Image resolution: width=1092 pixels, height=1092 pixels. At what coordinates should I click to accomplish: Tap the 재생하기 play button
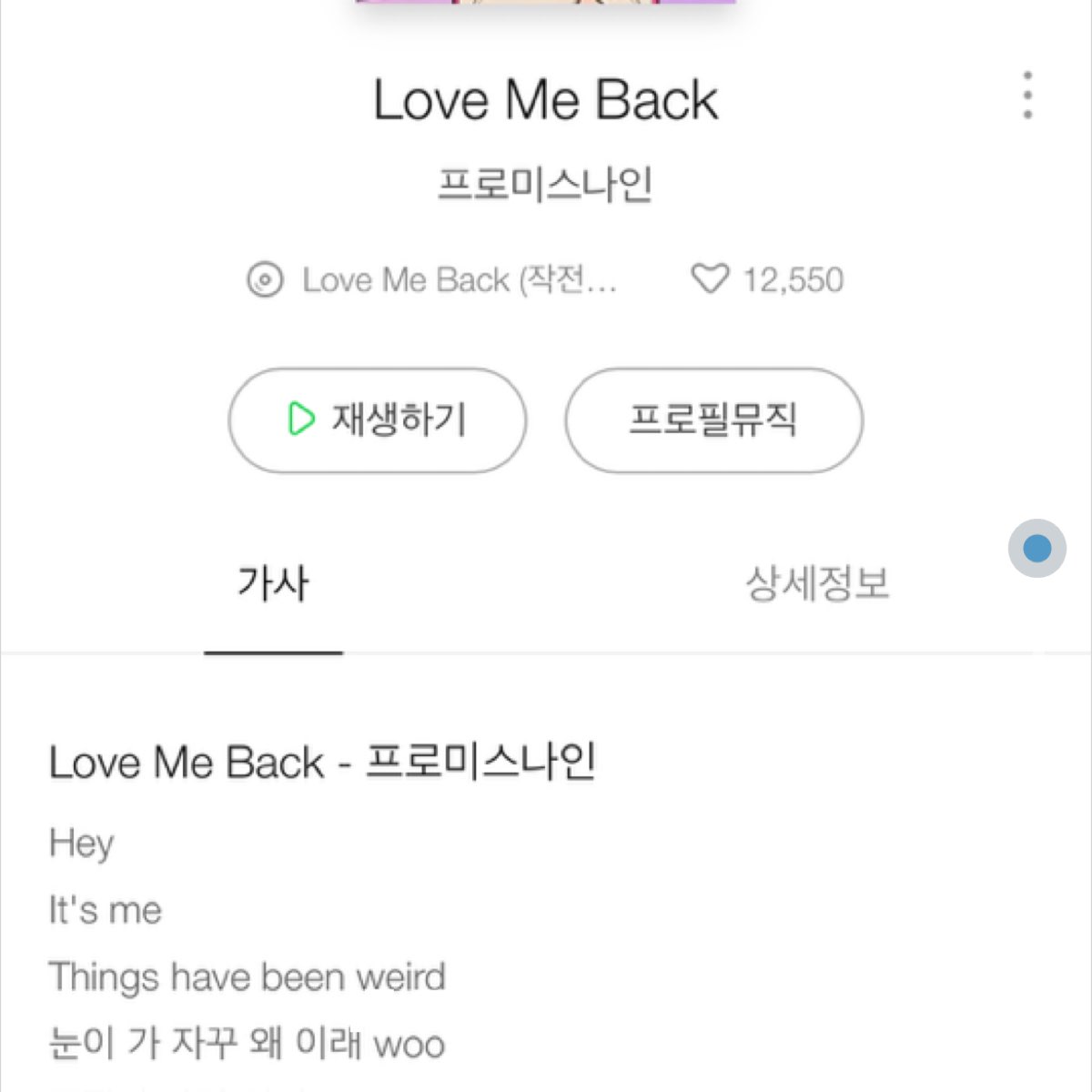(x=377, y=420)
